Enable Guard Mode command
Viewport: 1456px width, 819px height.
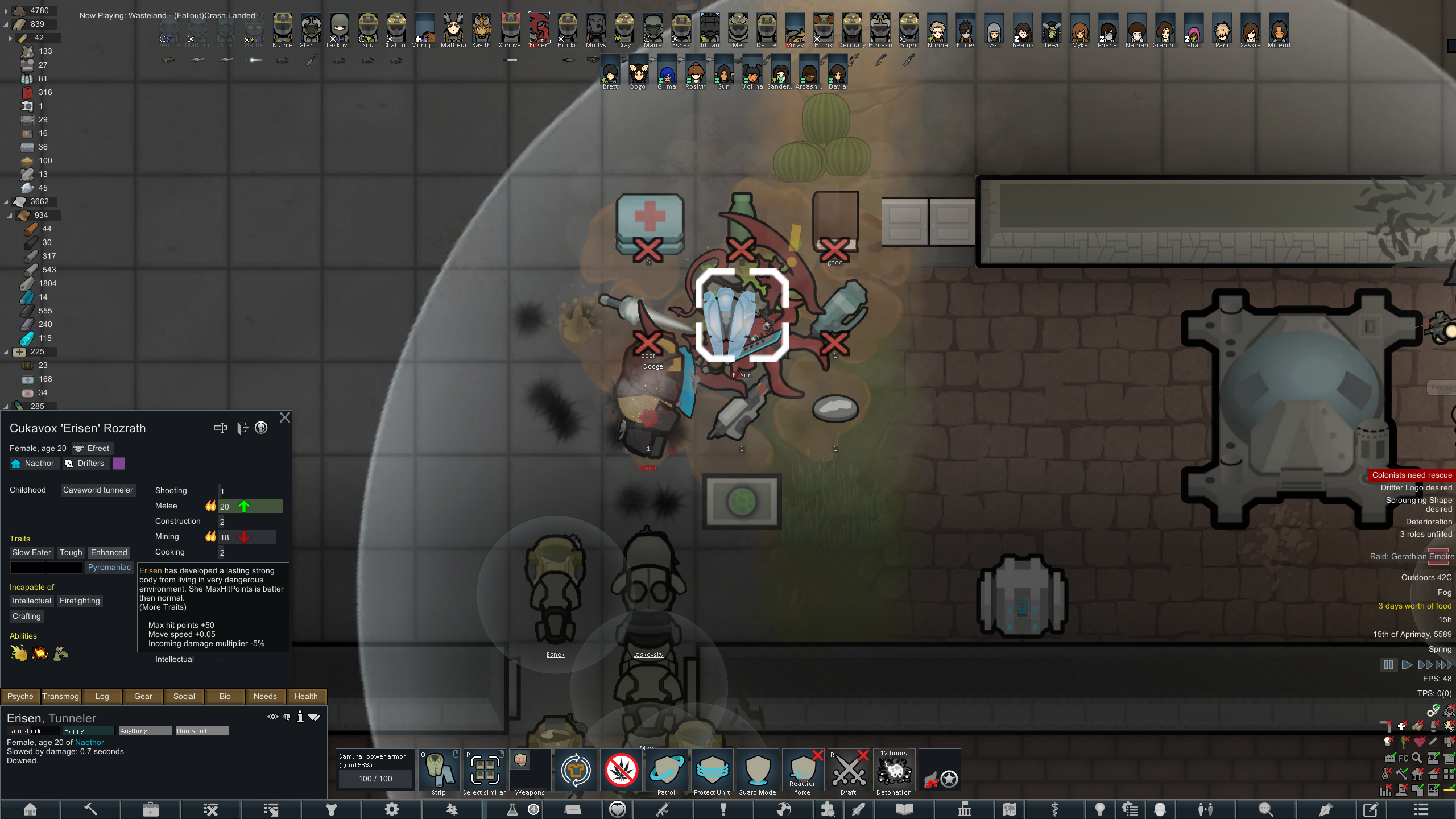click(x=758, y=772)
